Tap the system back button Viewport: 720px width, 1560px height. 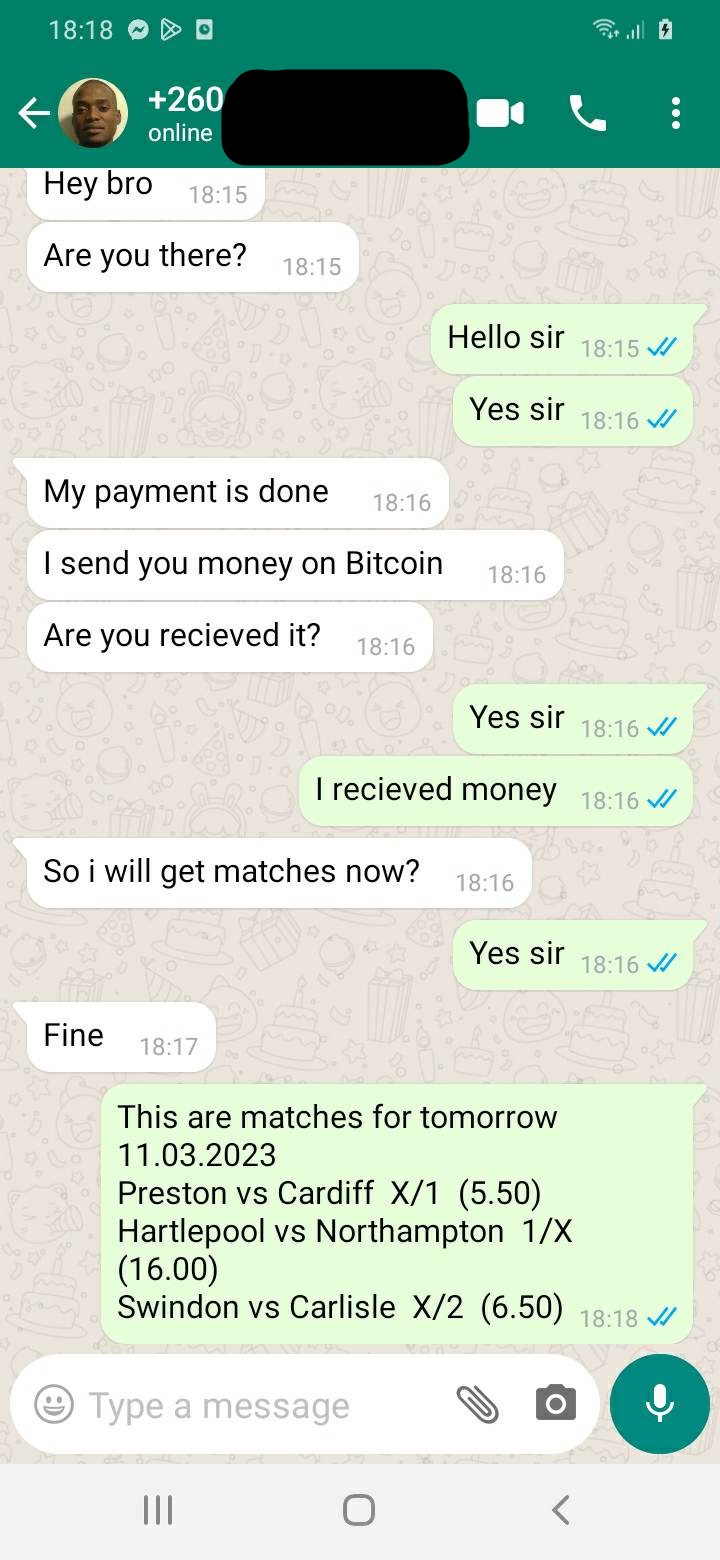pyautogui.click(x=561, y=1510)
